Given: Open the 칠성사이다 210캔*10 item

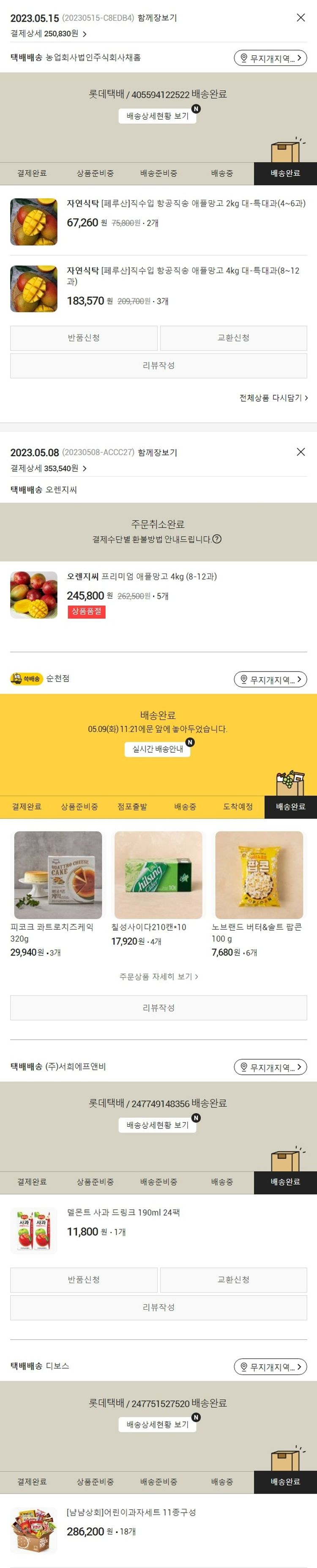Looking at the screenshot, I should (158, 875).
